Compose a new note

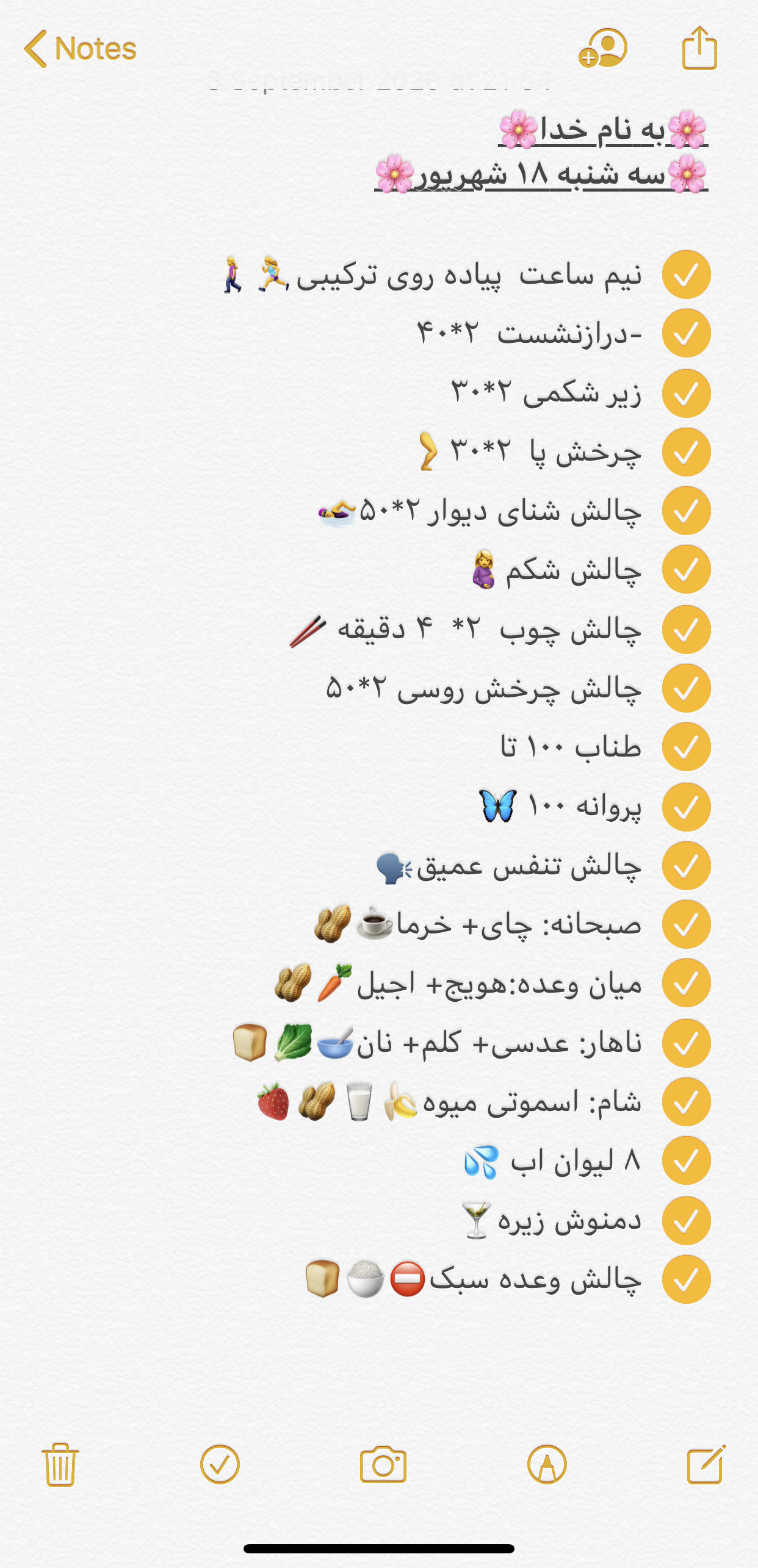pos(706,1464)
